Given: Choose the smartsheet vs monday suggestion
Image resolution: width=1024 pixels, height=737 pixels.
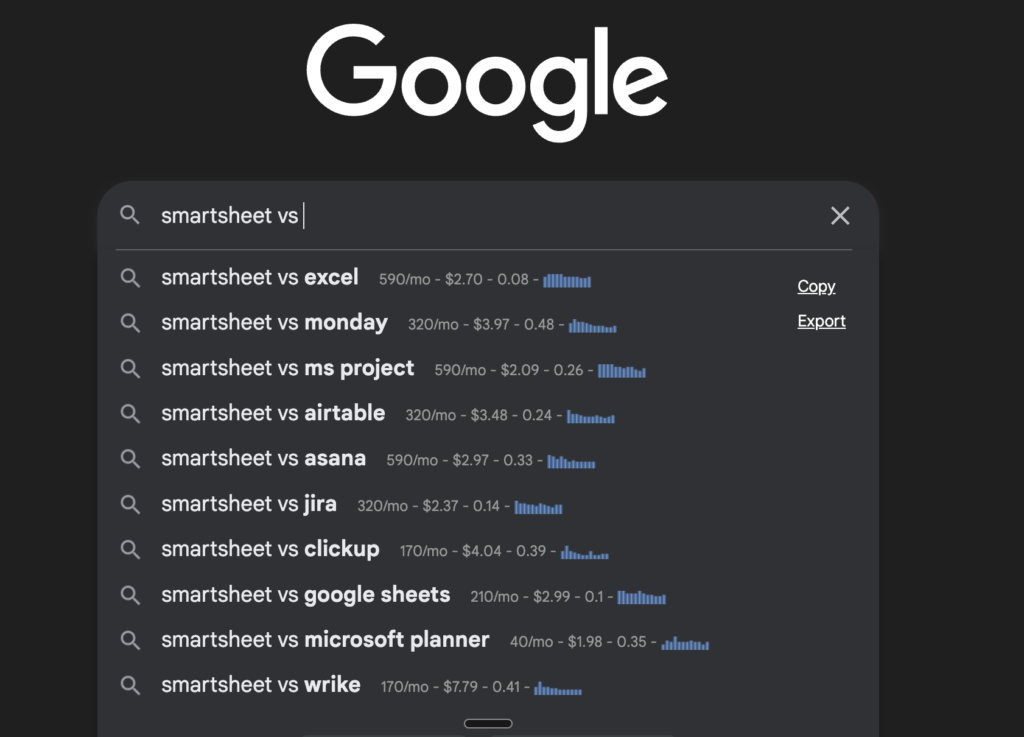Looking at the screenshot, I should (274, 323).
